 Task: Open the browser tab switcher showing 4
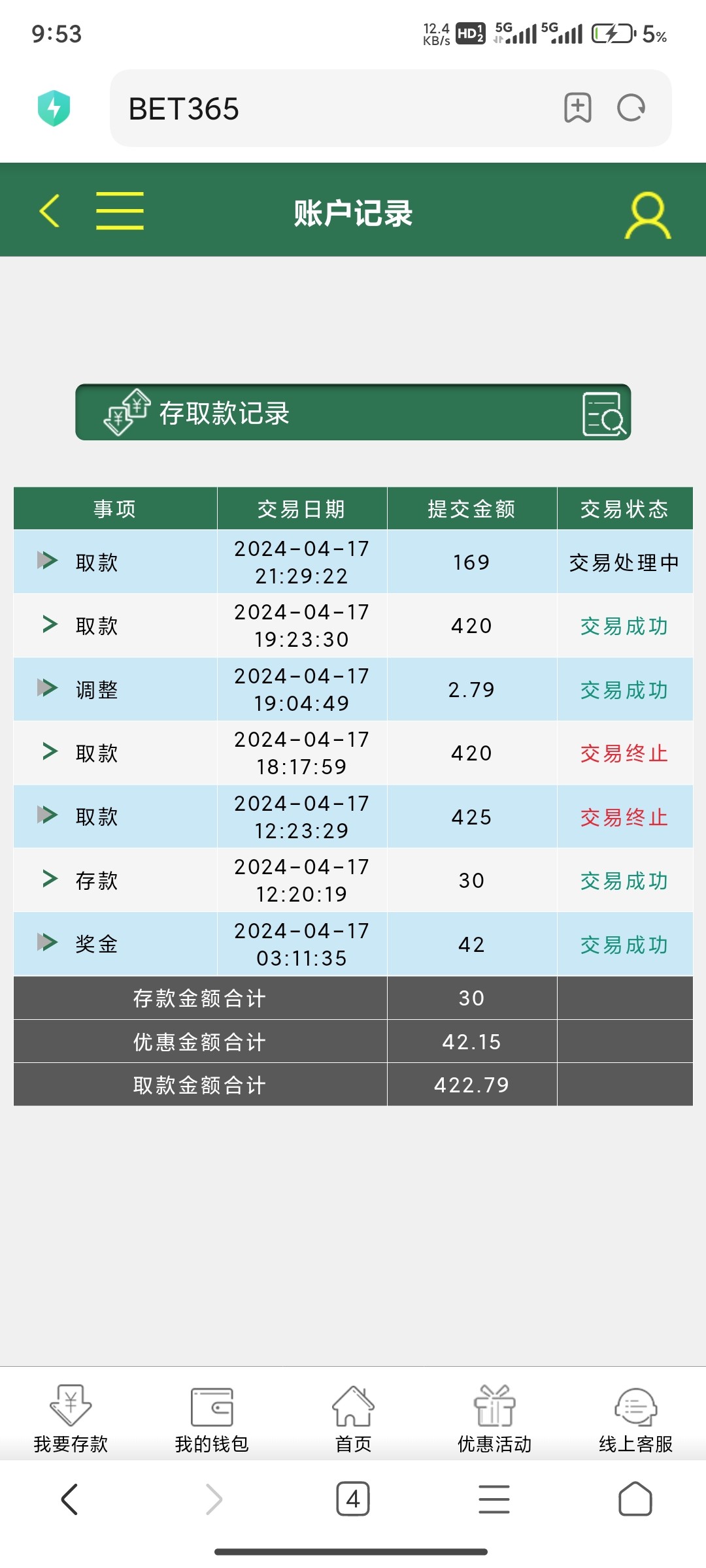click(353, 1499)
